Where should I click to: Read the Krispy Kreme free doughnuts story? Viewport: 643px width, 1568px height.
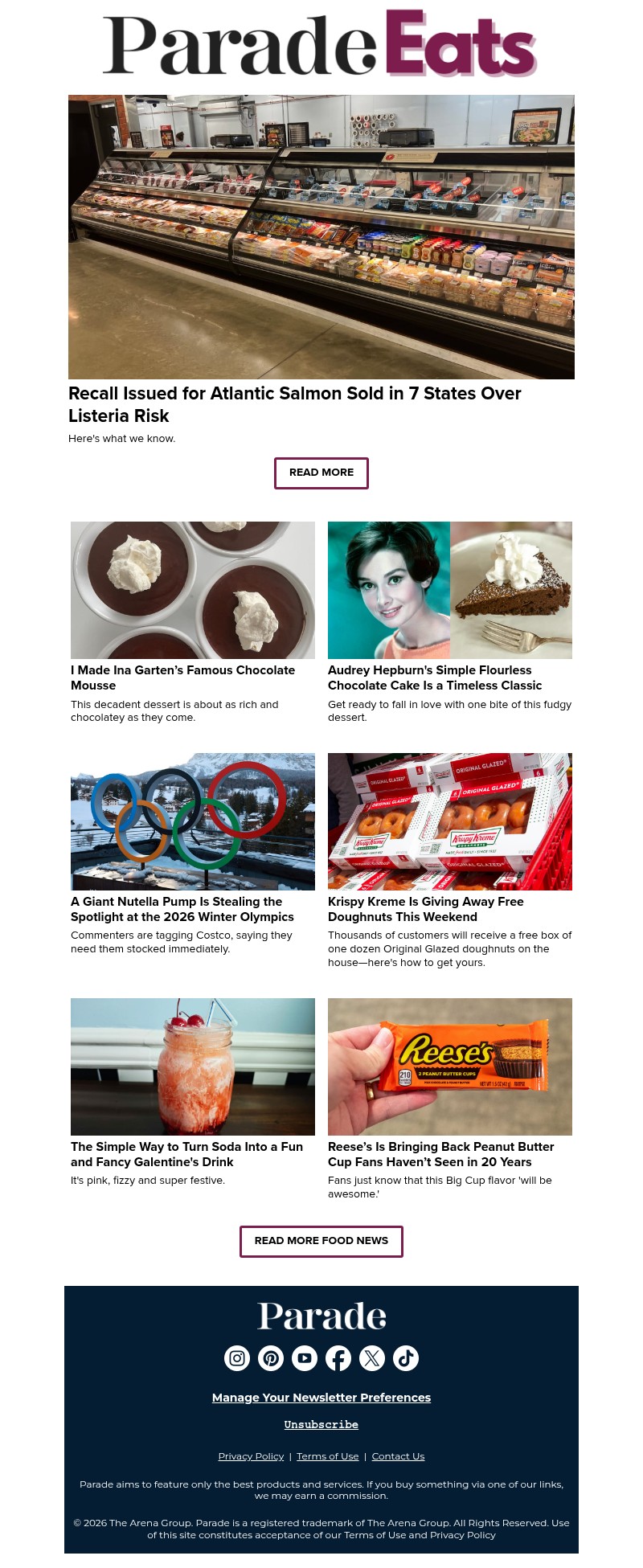pyautogui.click(x=426, y=909)
